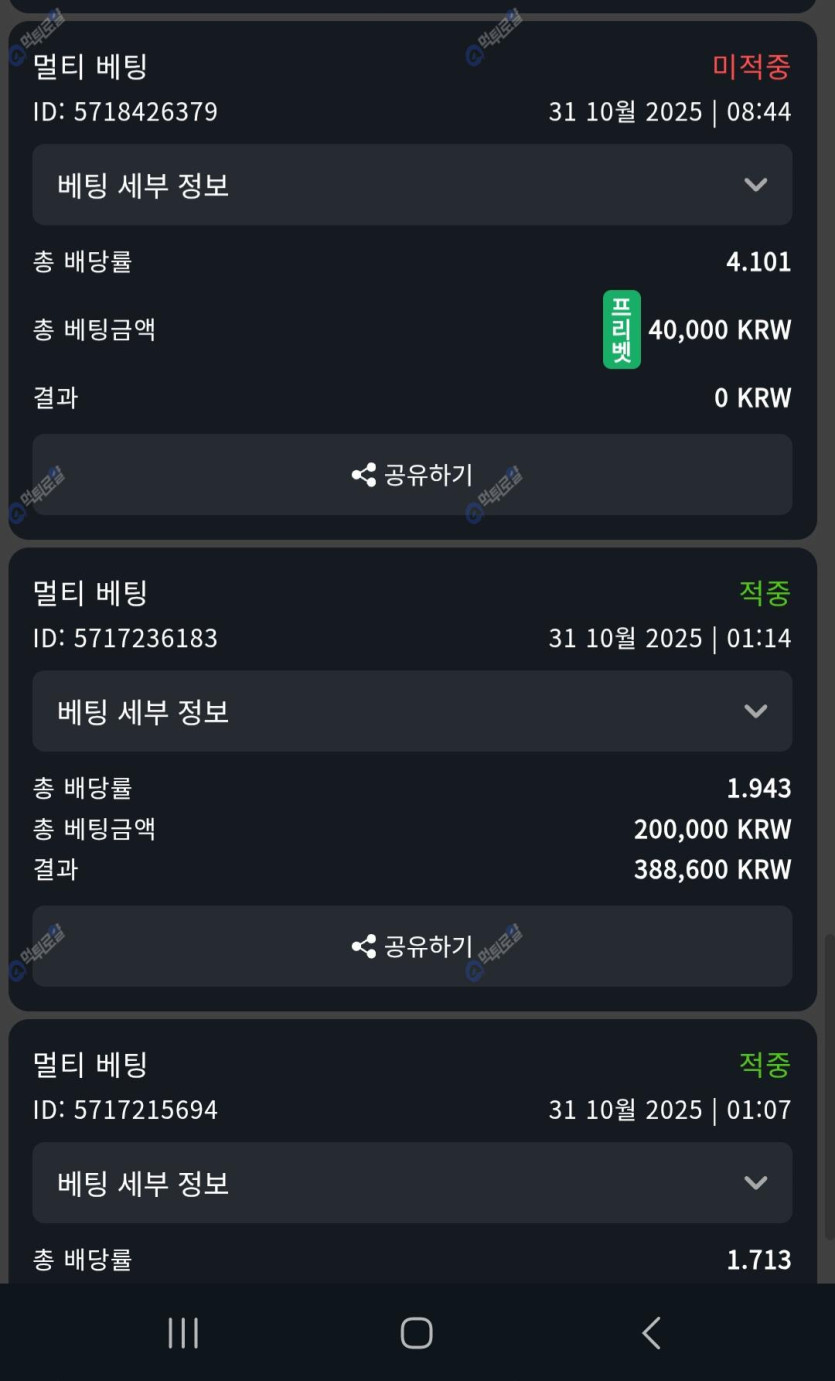Screen dimensions: 835x1381
Task: Share the bet with ID 5717236183
Action: pos(412,946)
